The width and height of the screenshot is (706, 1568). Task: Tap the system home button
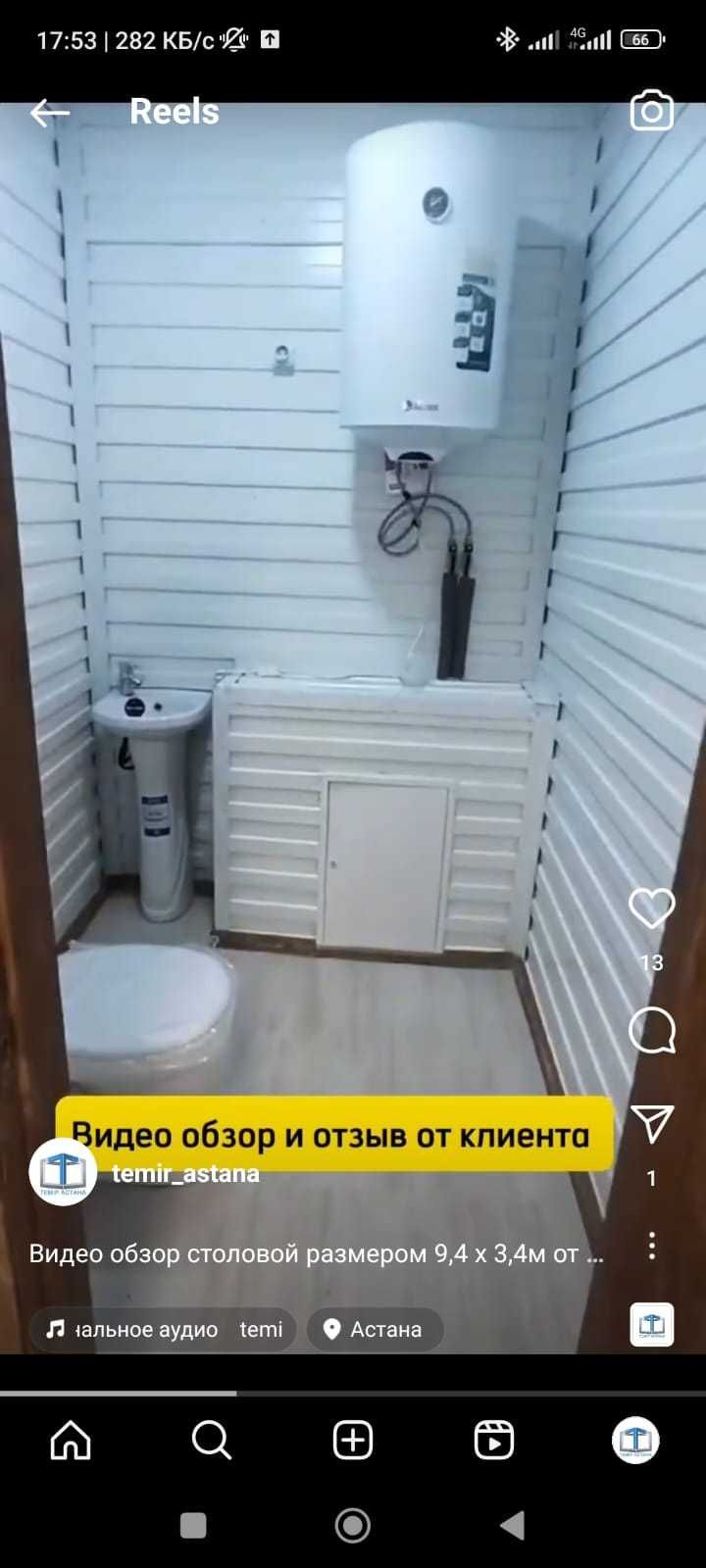click(353, 1526)
